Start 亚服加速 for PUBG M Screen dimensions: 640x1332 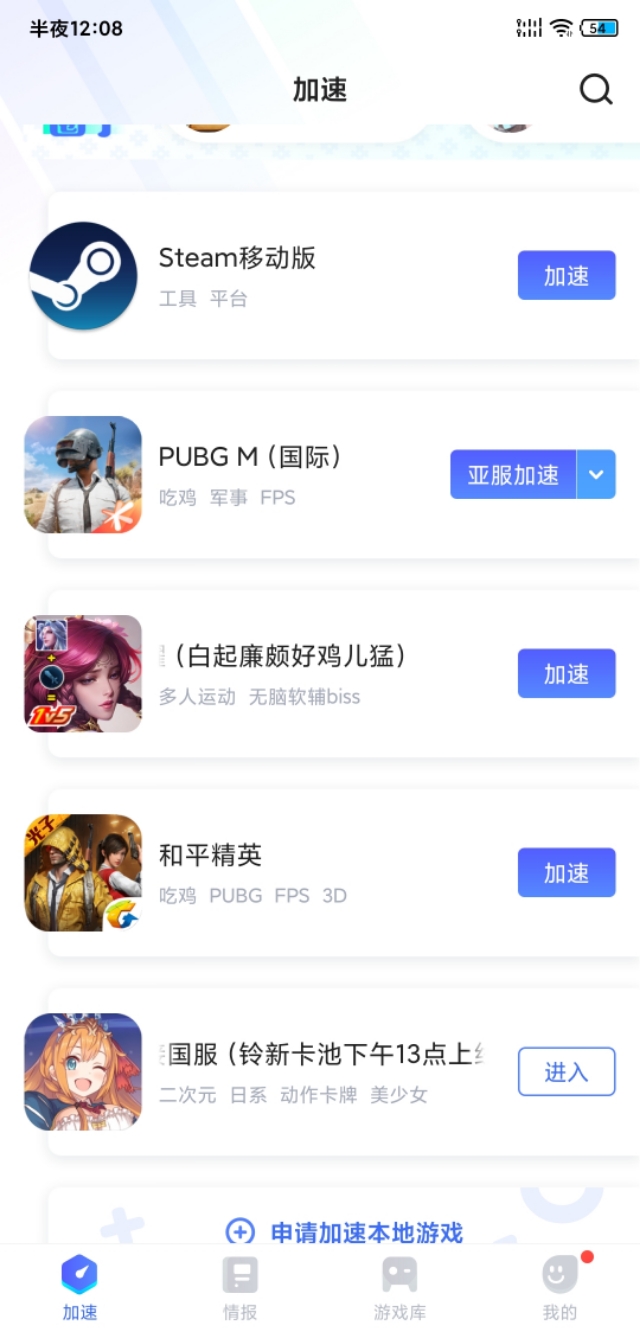click(513, 474)
